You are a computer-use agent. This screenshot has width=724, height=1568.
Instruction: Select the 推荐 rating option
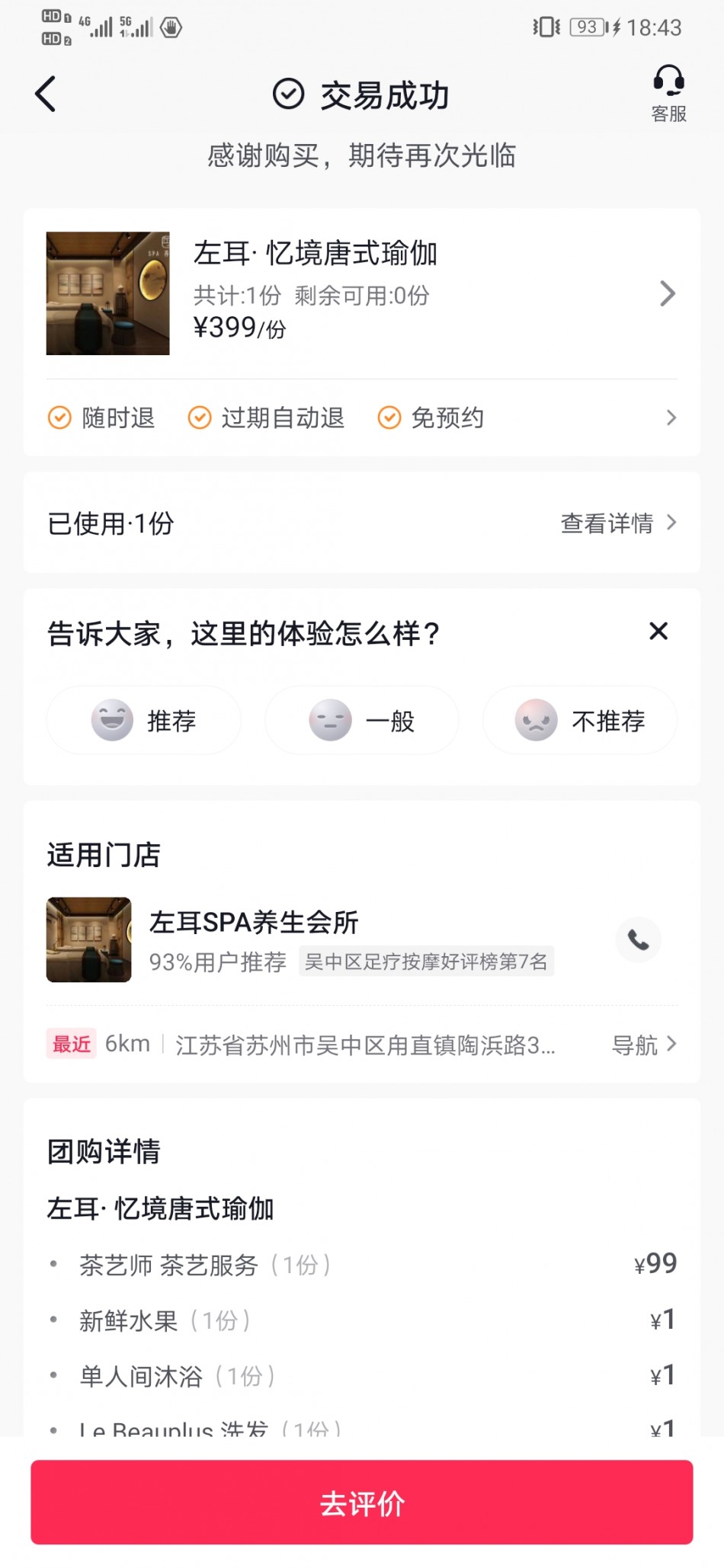coord(144,720)
